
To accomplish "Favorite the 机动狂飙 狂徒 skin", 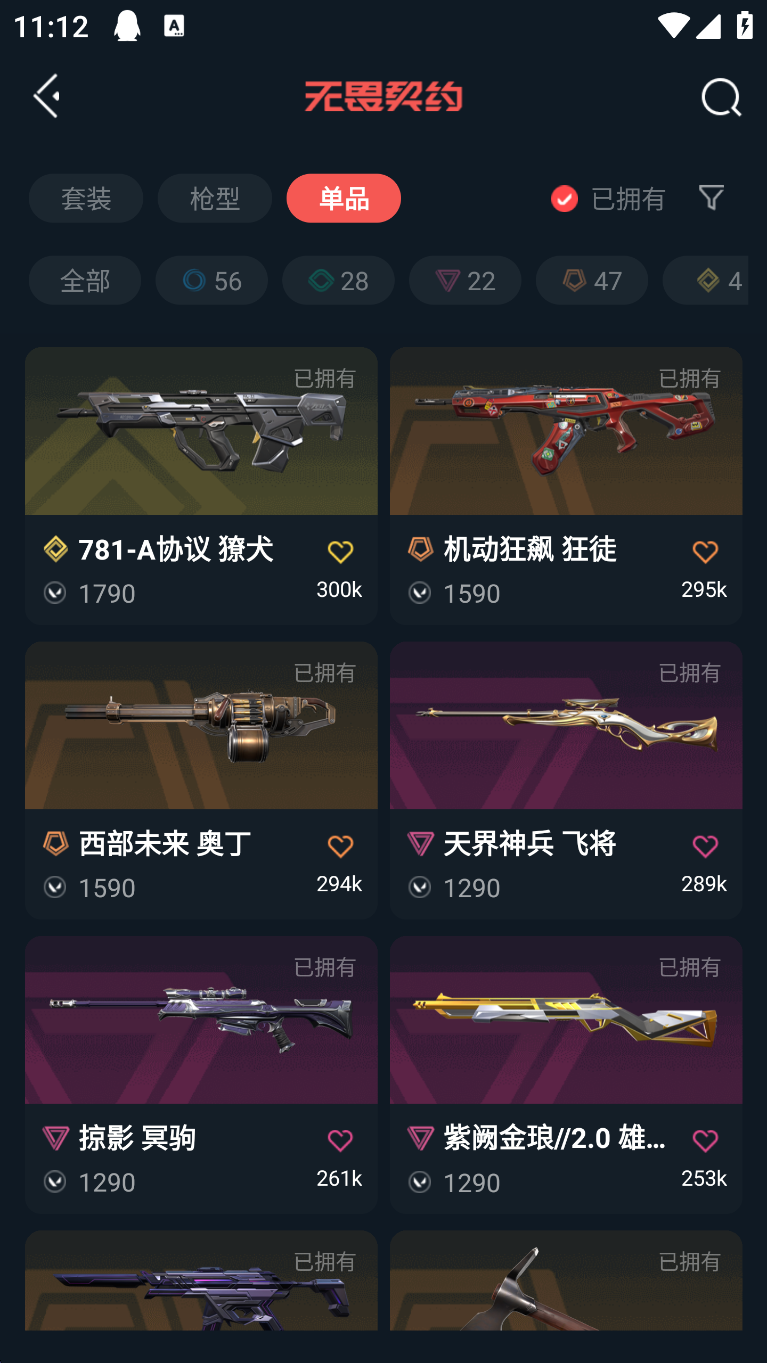I will 705,552.
